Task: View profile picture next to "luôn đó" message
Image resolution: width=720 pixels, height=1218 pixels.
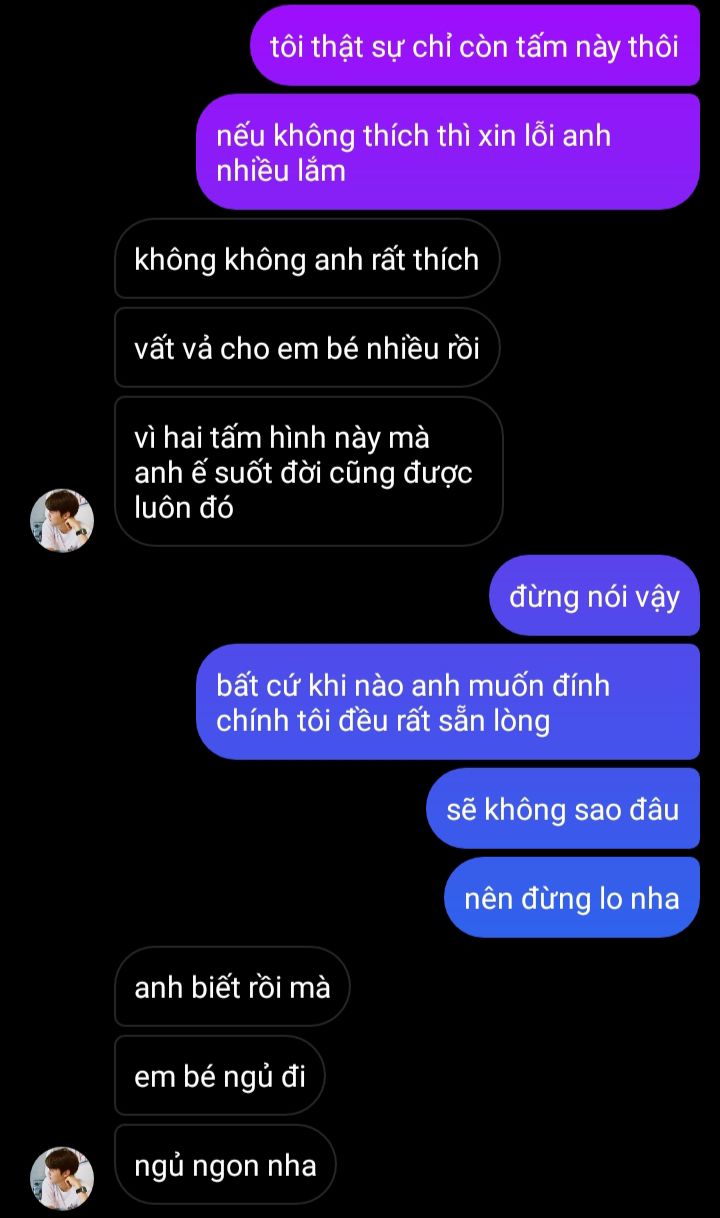Action: 62,519
